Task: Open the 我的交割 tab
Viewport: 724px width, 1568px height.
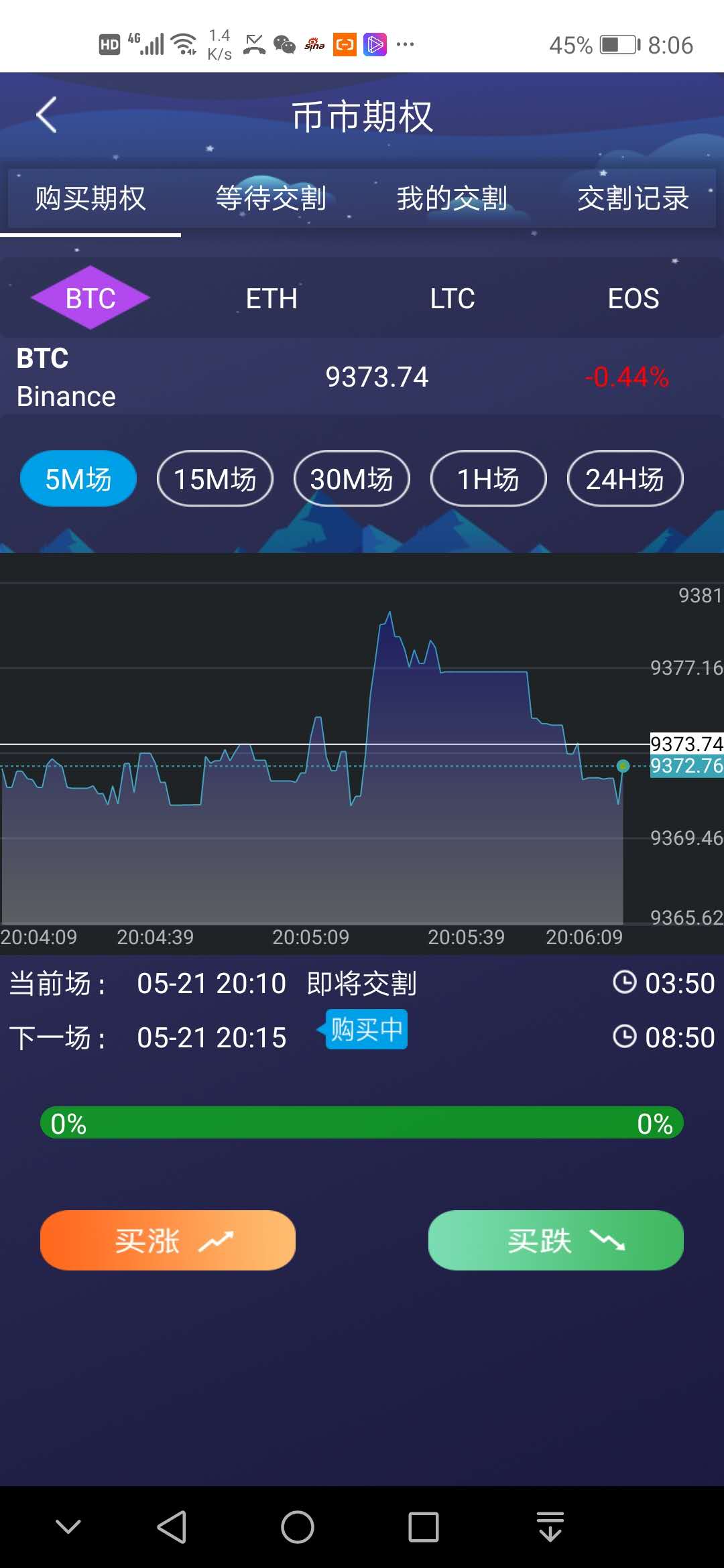Action: pyautogui.click(x=452, y=198)
